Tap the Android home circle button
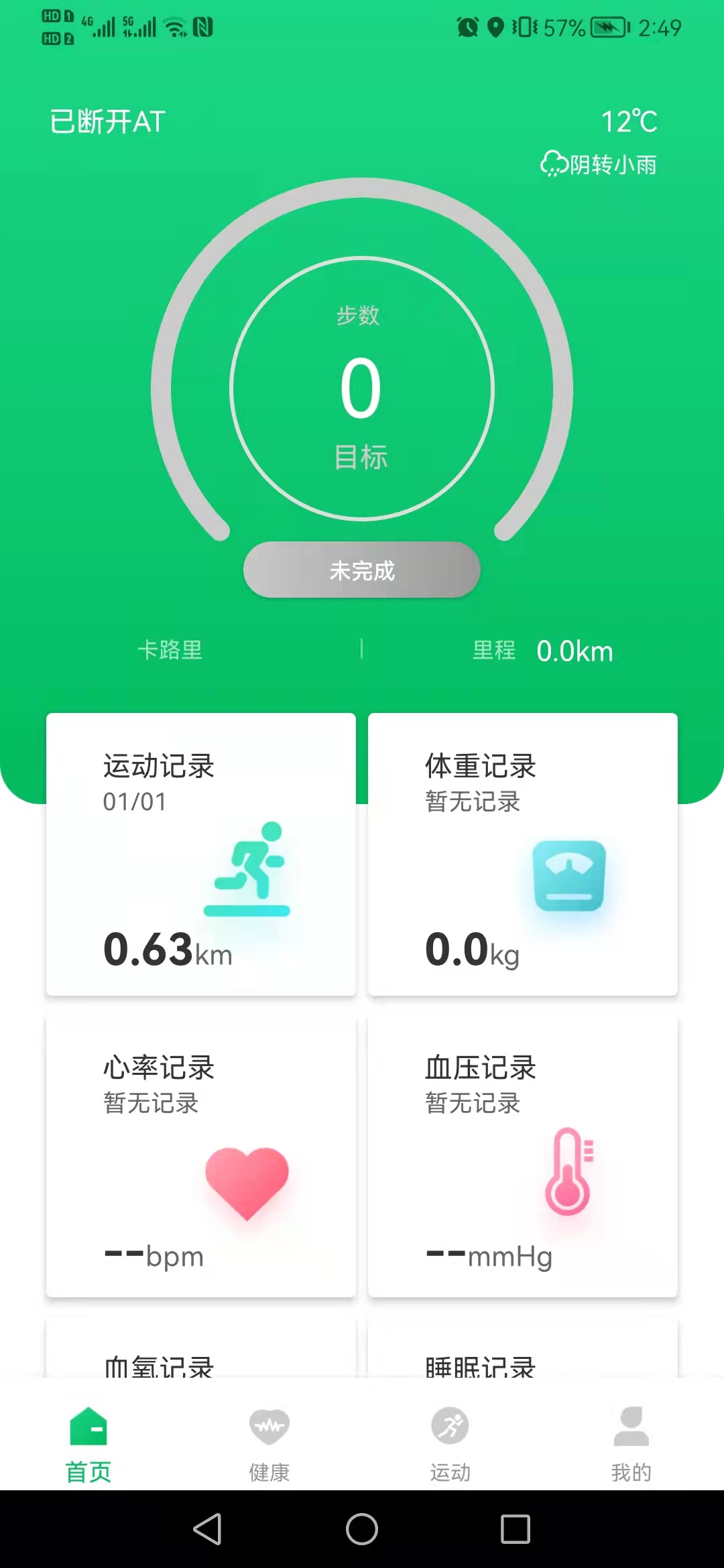724x1568 pixels. coord(362,1531)
